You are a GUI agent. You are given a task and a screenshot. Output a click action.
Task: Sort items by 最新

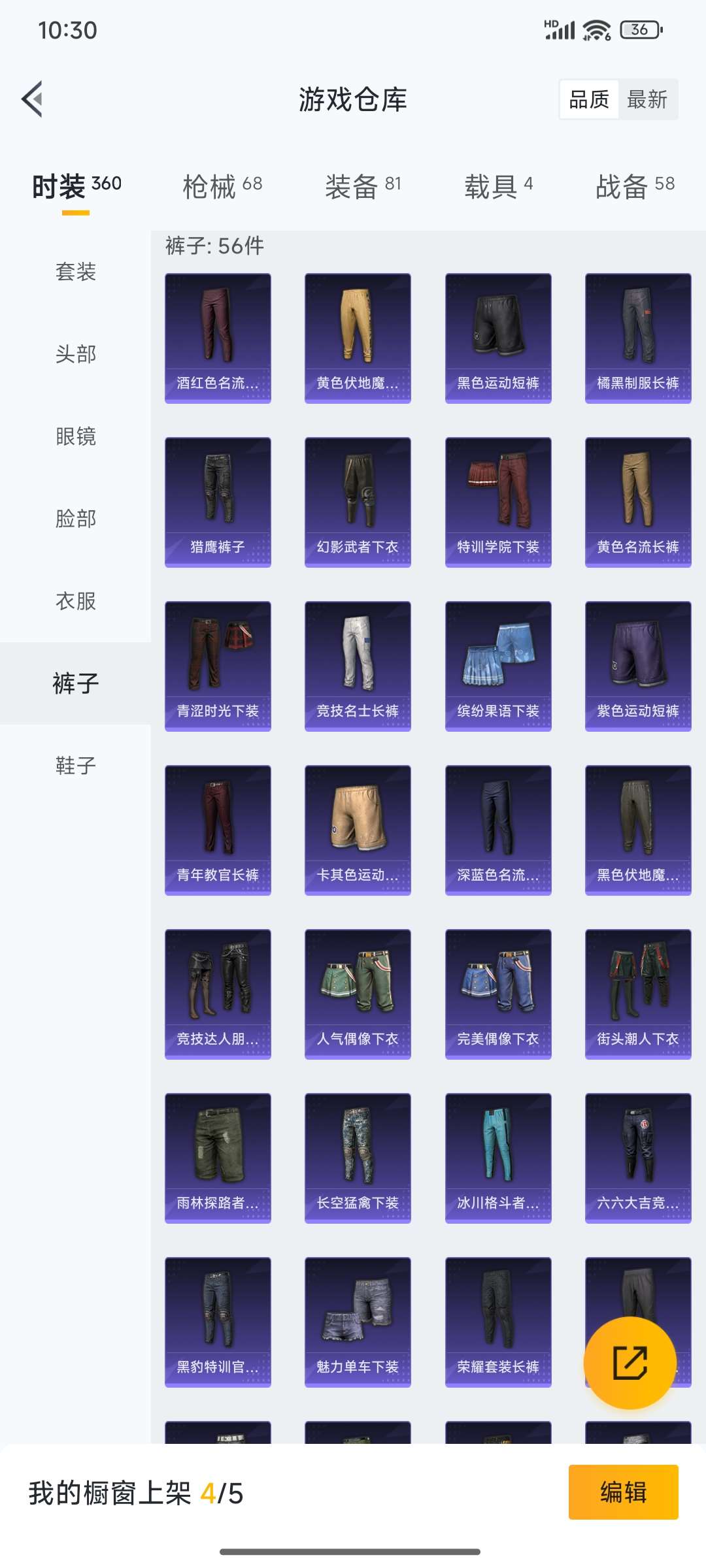click(x=647, y=99)
